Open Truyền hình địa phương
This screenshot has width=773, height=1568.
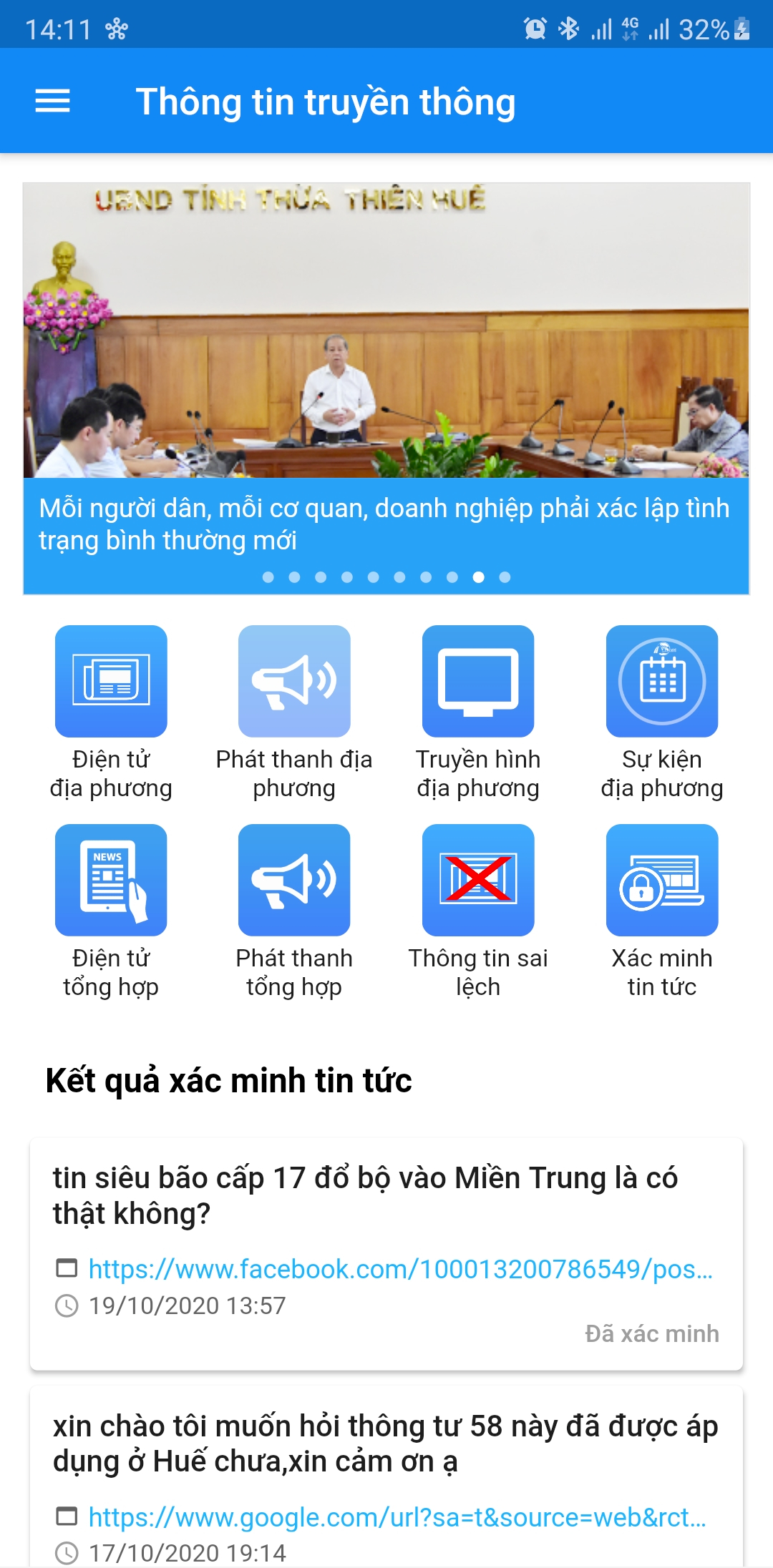pyautogui.click(x=478, y=712)
